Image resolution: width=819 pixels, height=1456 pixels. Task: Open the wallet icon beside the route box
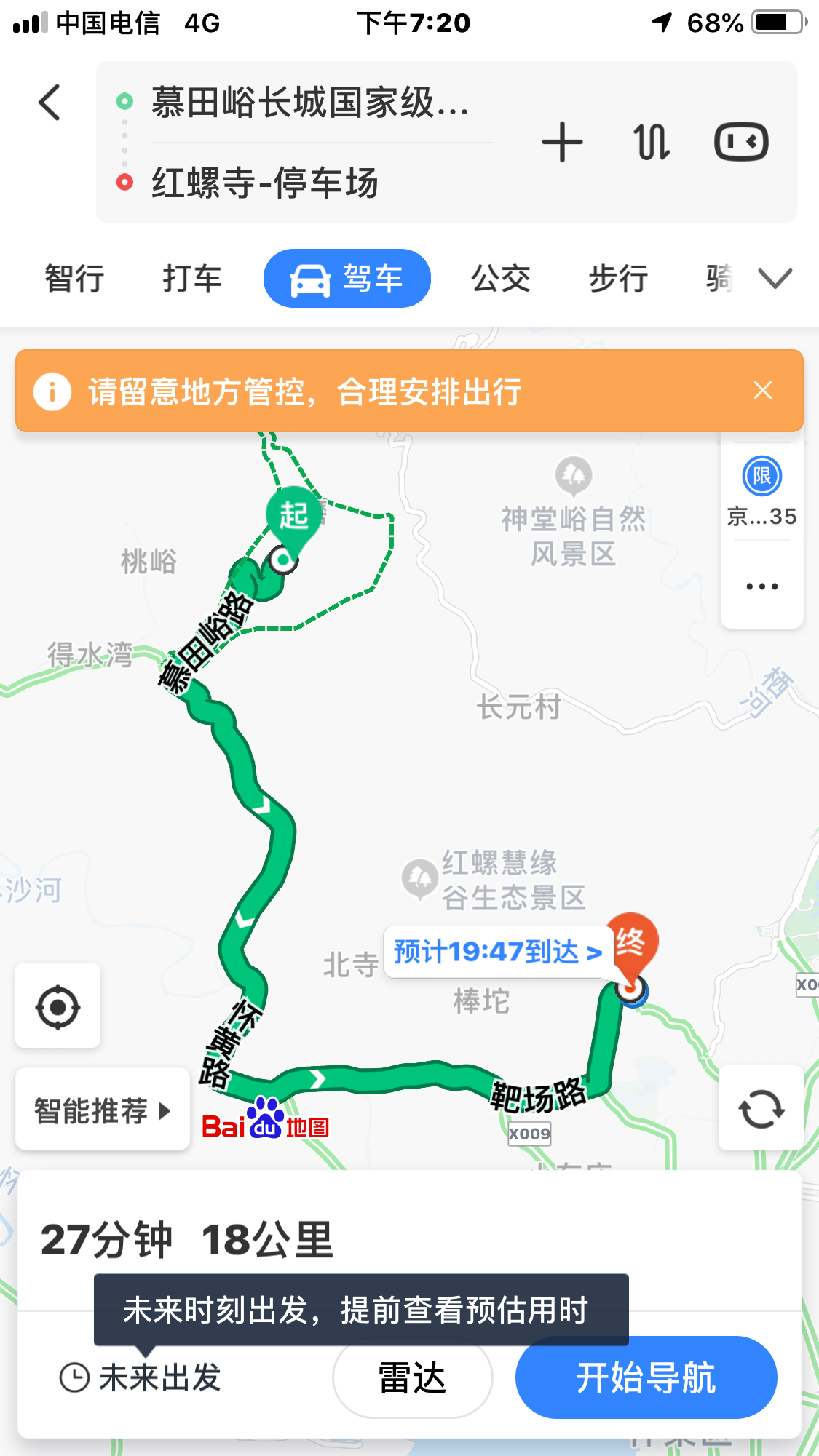coord(741,142)
